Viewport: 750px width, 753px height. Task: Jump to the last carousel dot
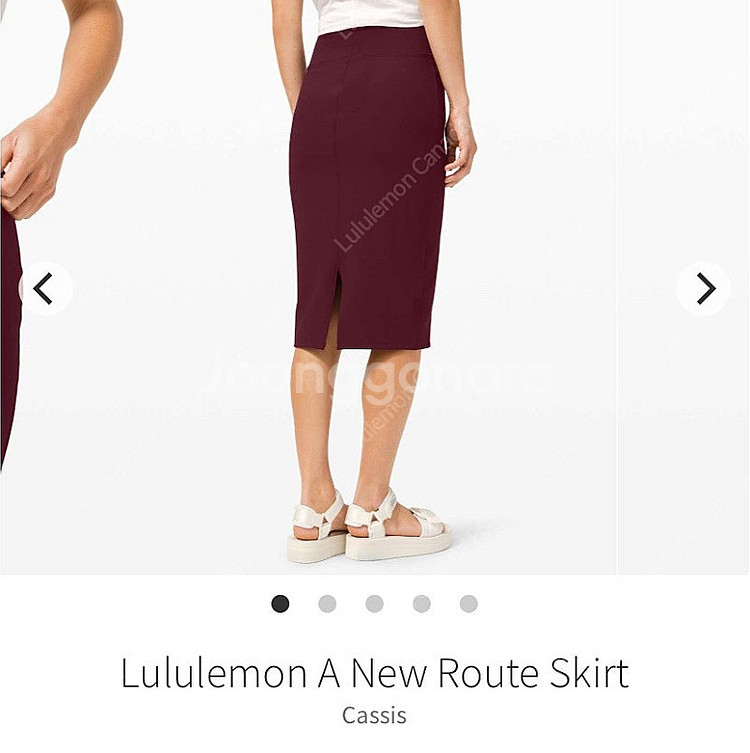pos(468,604)
